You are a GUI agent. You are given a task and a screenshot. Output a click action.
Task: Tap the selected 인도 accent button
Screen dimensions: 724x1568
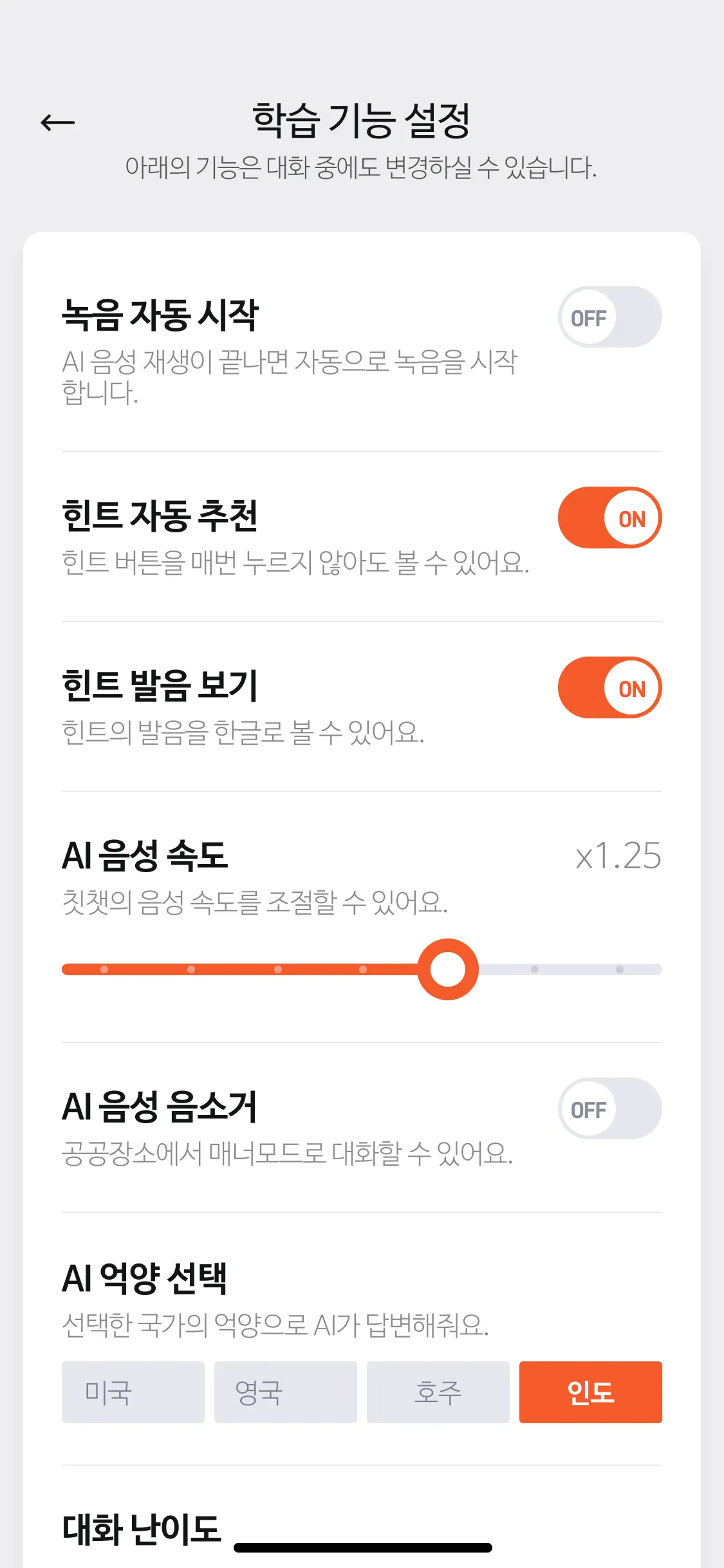point(590,1392)
